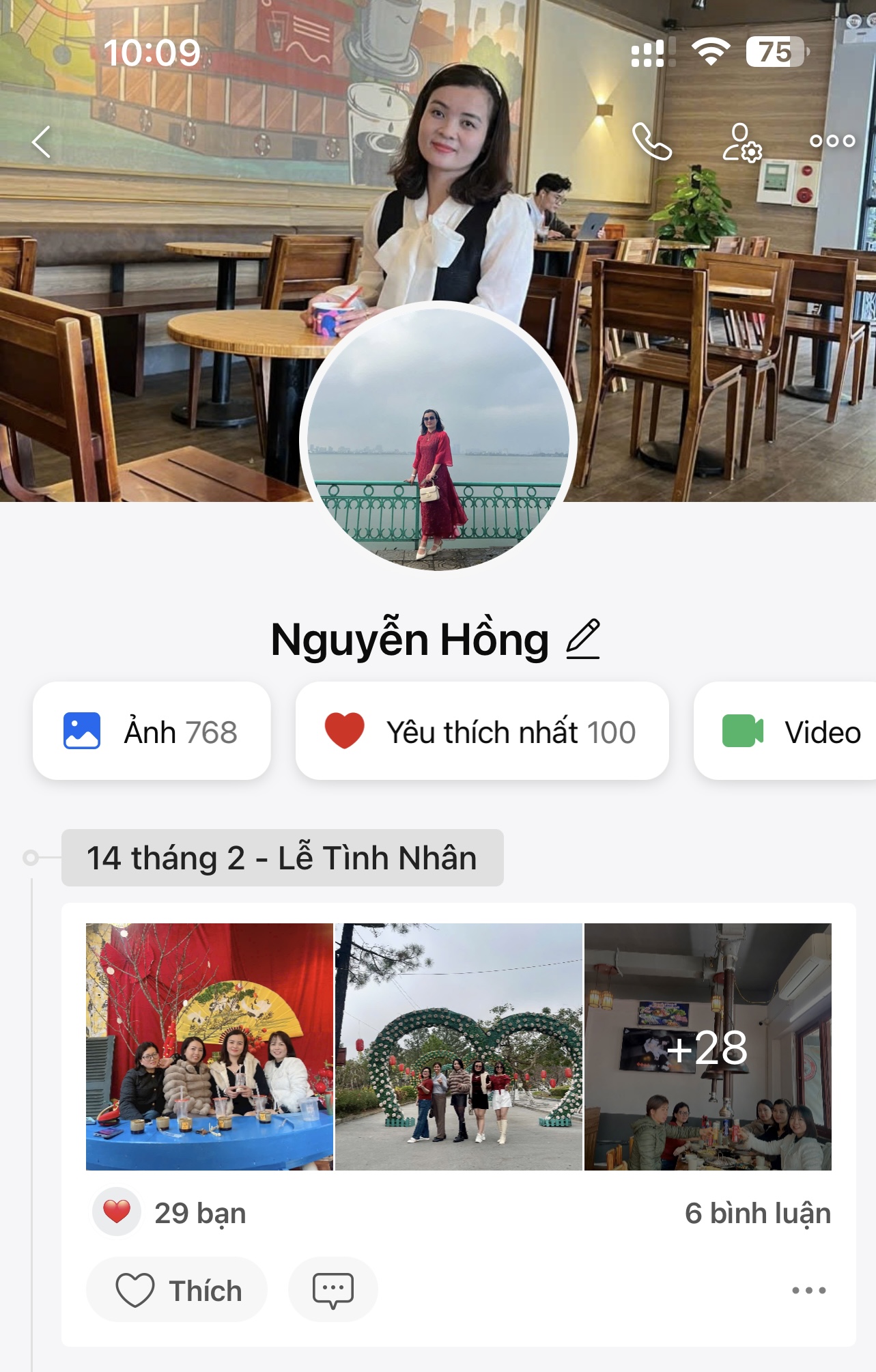Open the red backdrop group photo
The image size is (876, 1372).
tap(210, 1047)
